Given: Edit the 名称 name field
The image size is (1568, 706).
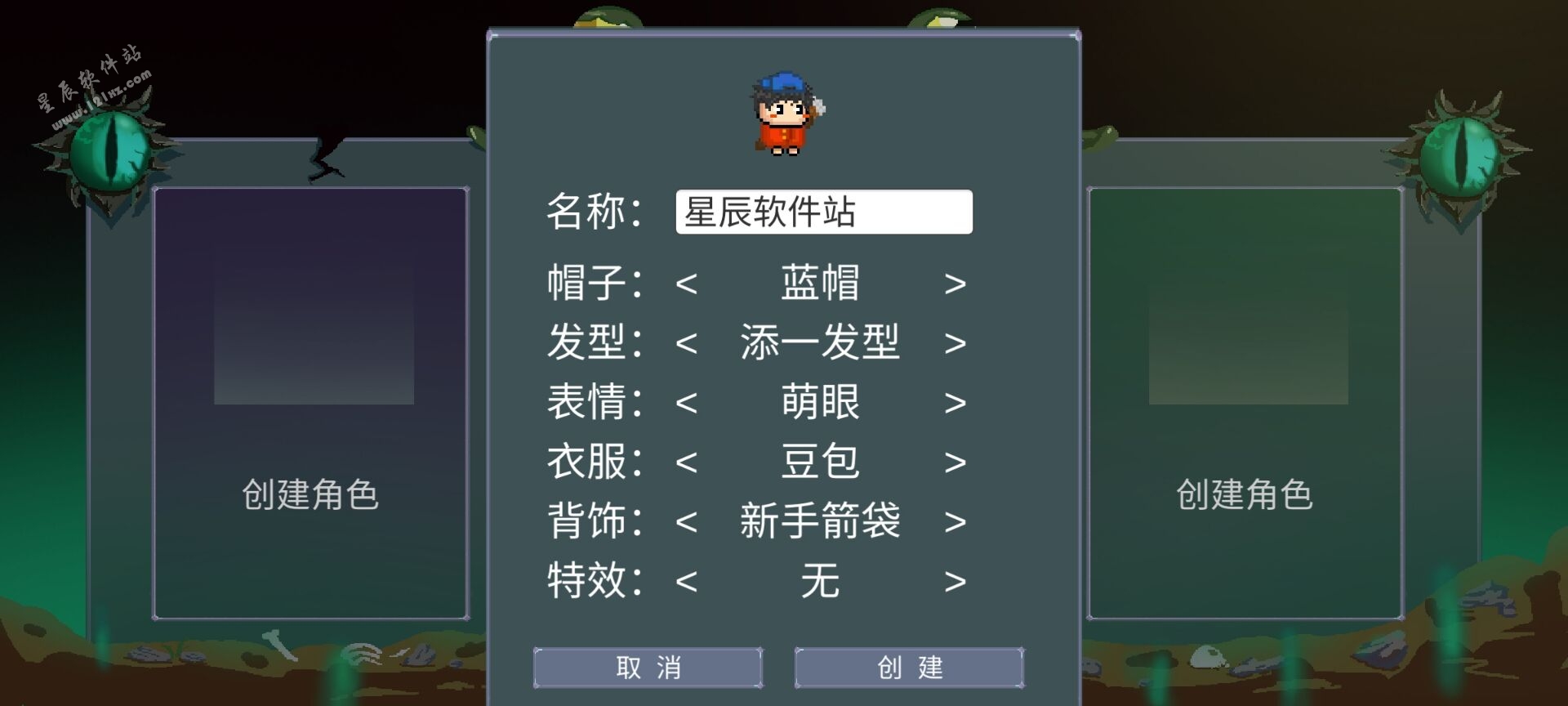Looking at the screenshot, I should coord(823,212).
